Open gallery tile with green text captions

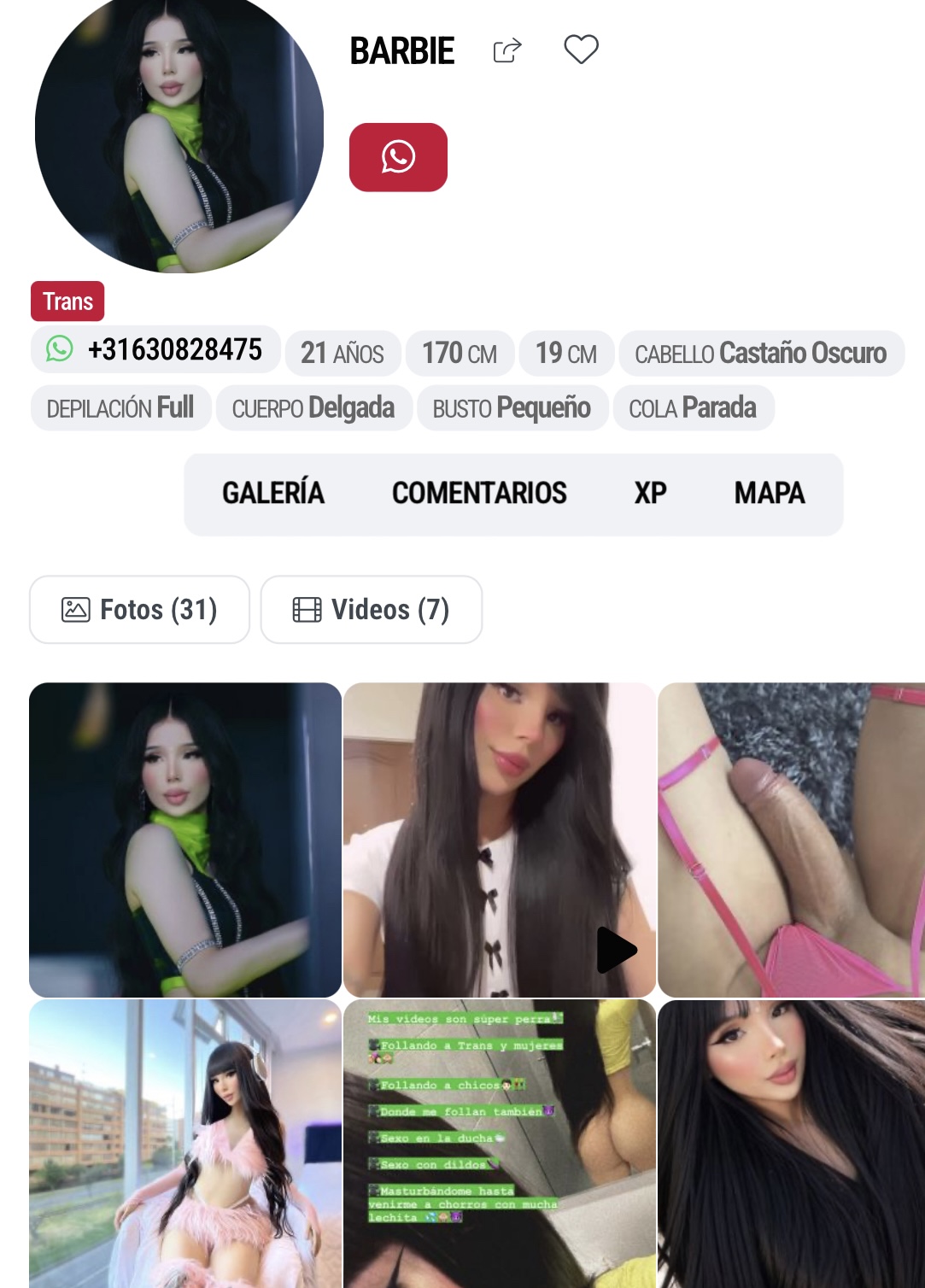click(500, 1144)
